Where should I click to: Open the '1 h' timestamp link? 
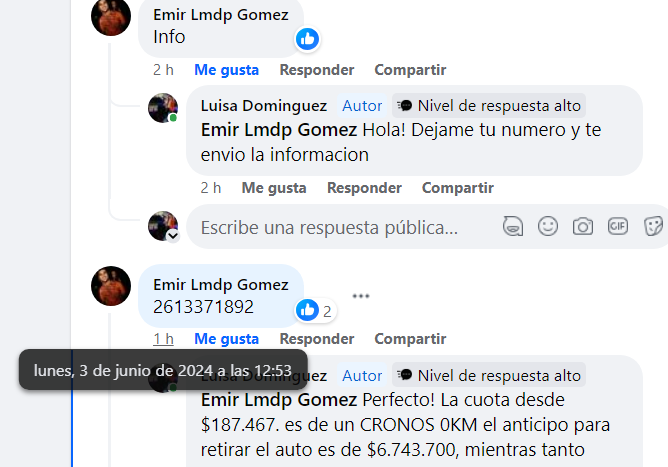(x=163, y=339)
